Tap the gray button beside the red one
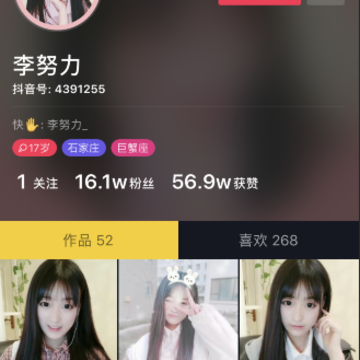This screenshot has width=360, height=360. pyautogui.click(x=326, y=3)
